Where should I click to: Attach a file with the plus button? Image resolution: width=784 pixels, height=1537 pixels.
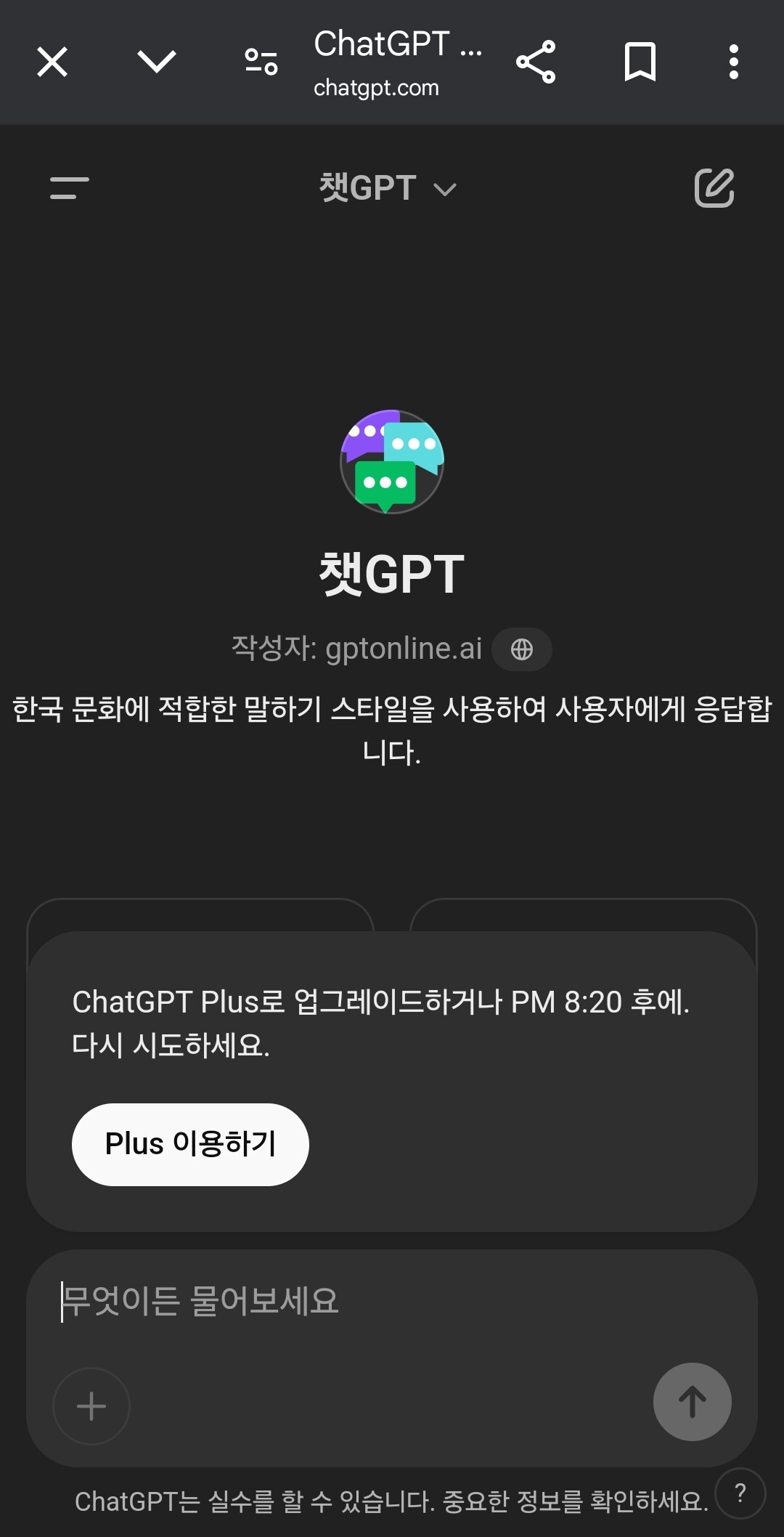click(91, 1406)
